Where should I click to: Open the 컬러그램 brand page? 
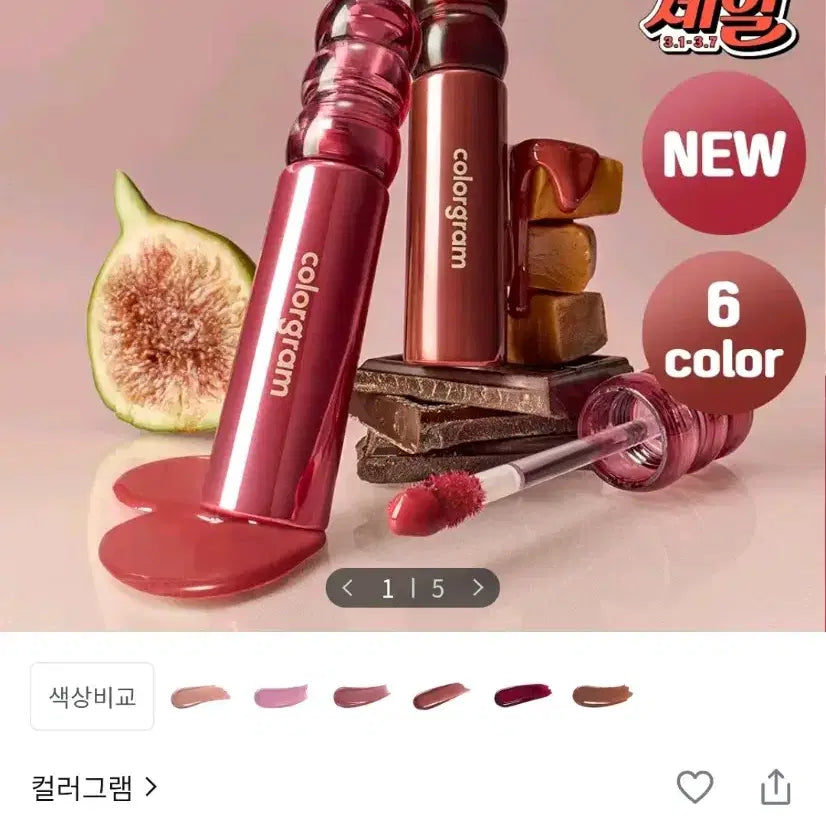coord(94,789)
